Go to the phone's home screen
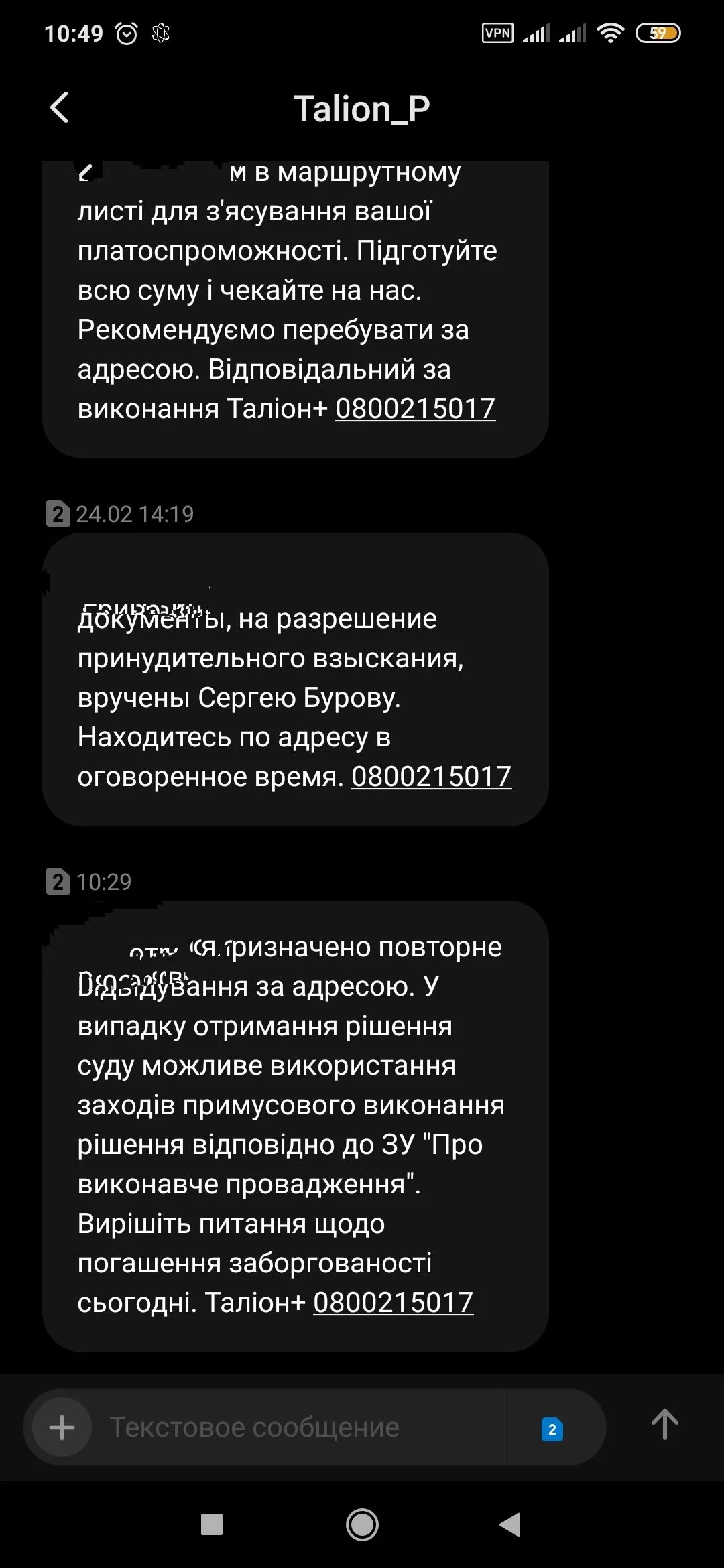The image size is (724, 1568). coord(362,1525)
